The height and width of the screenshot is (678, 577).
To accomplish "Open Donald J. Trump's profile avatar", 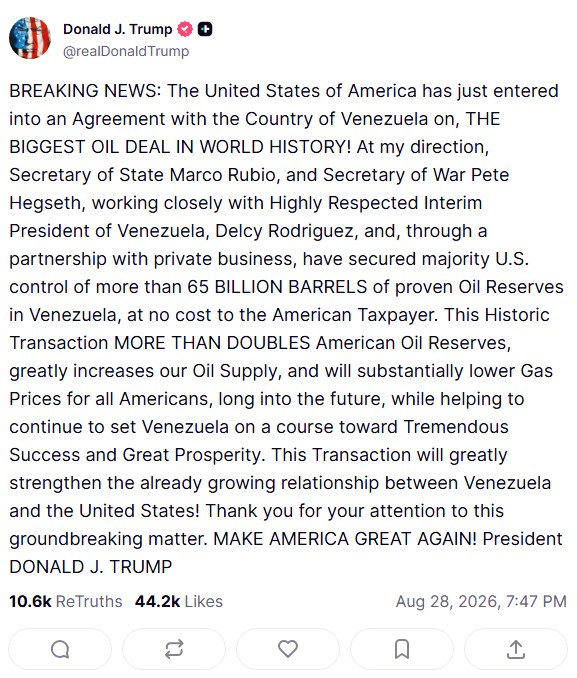I will tap(30, 38).
